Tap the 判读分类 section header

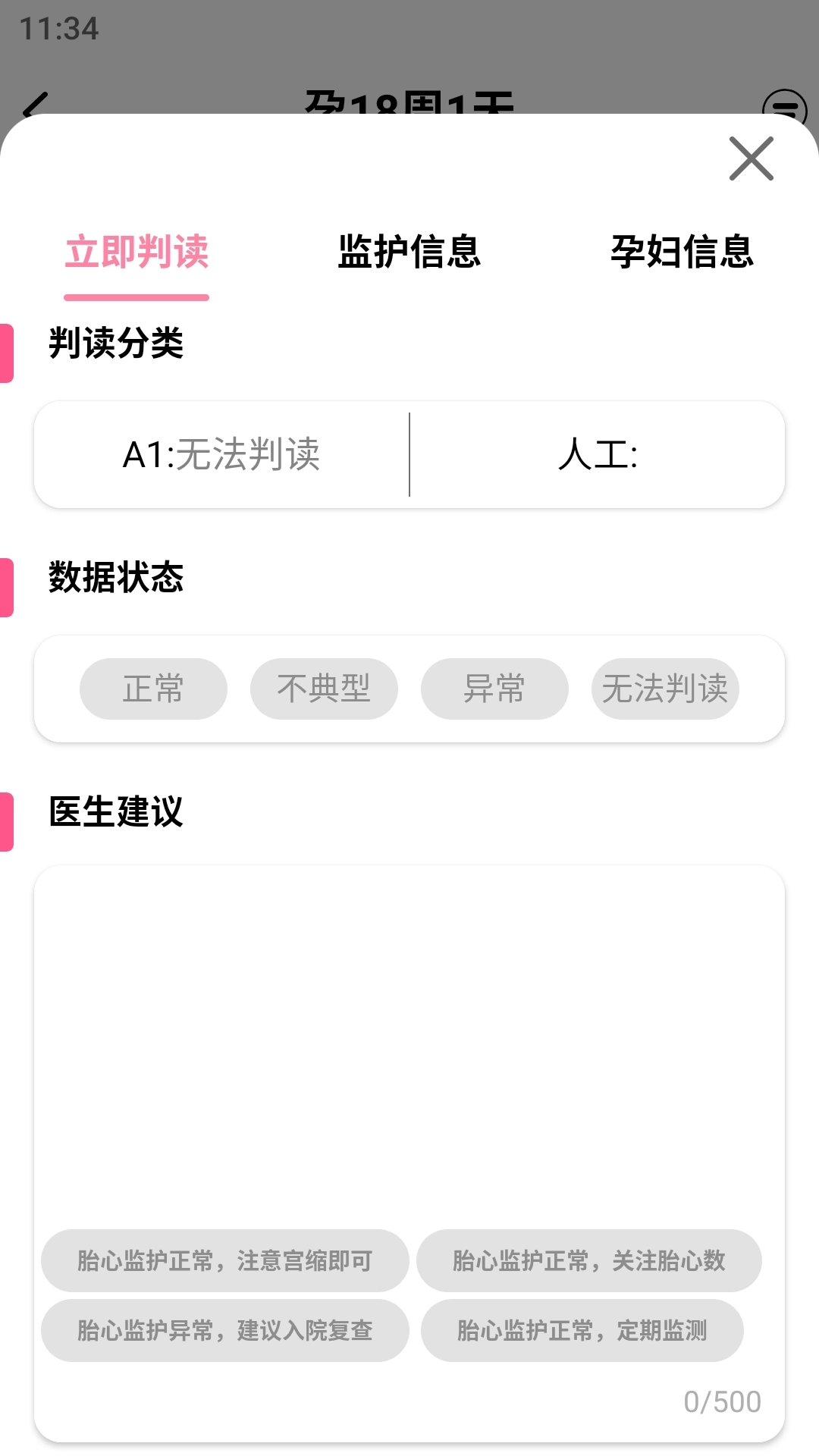click(x=114, y=346)
